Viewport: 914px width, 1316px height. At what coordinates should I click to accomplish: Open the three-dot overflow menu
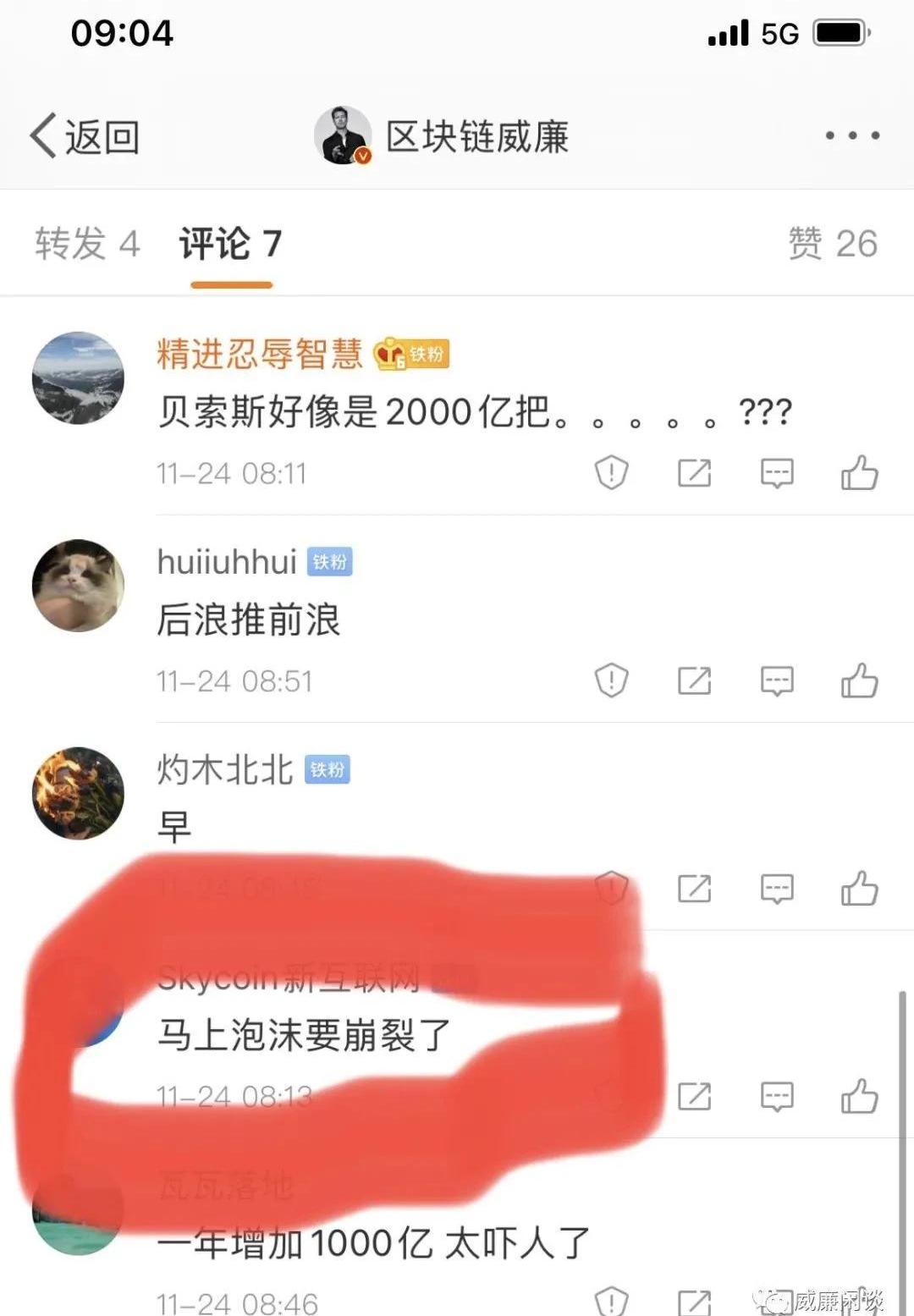pyautogui.click(x=851, y=135)
